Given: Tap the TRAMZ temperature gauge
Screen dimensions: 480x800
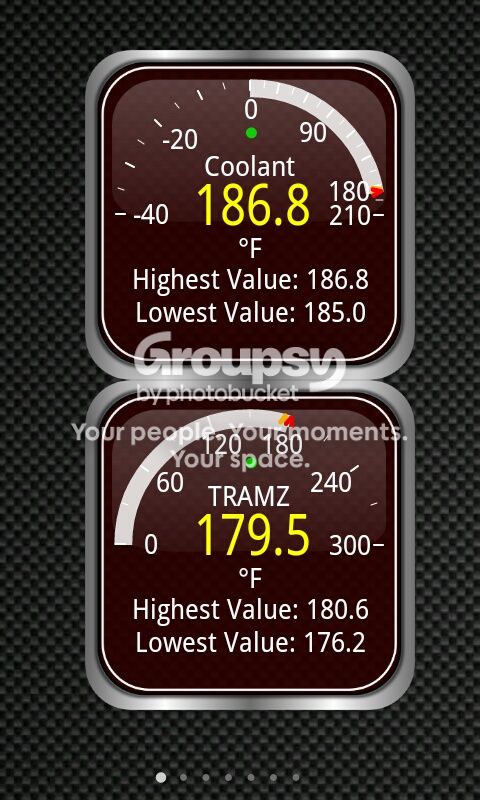Looking at the screenshot, I should [249, 545].
